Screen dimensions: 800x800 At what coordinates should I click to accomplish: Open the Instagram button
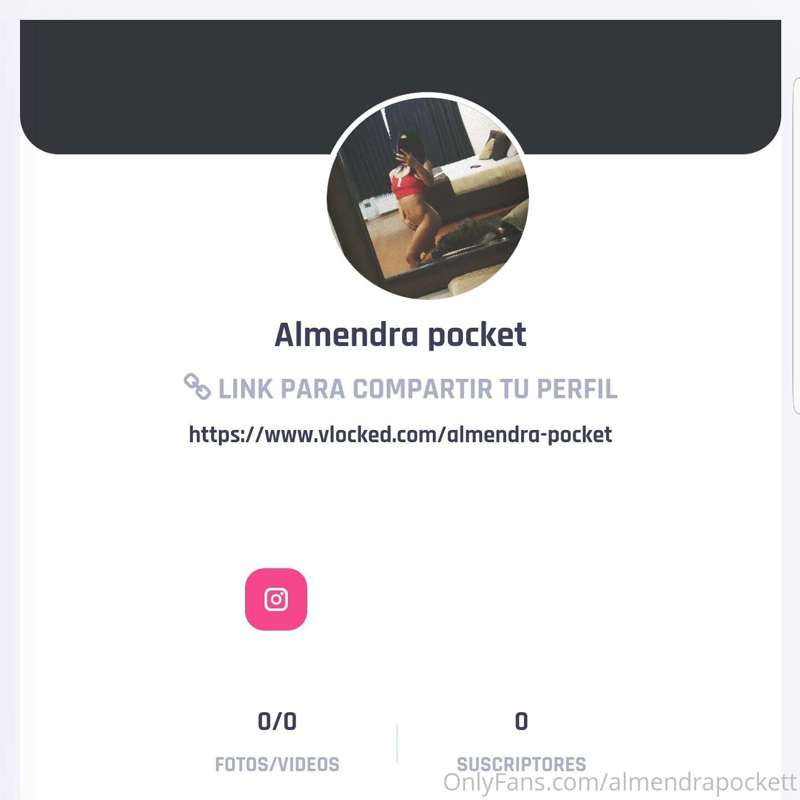(276, 599)
